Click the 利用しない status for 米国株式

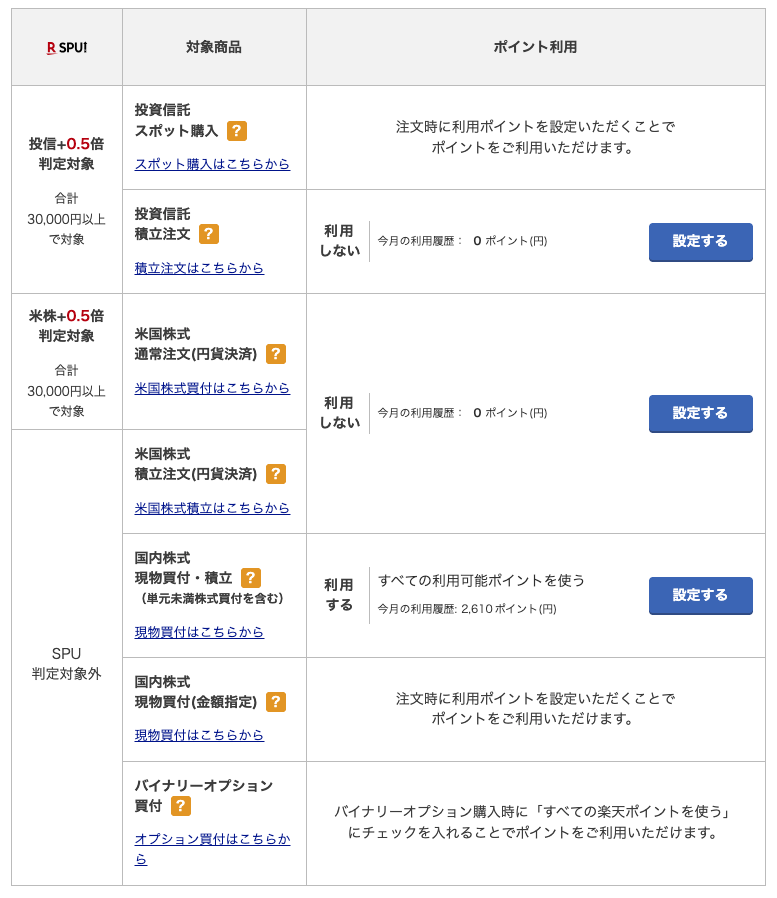[x=339, y=413]
